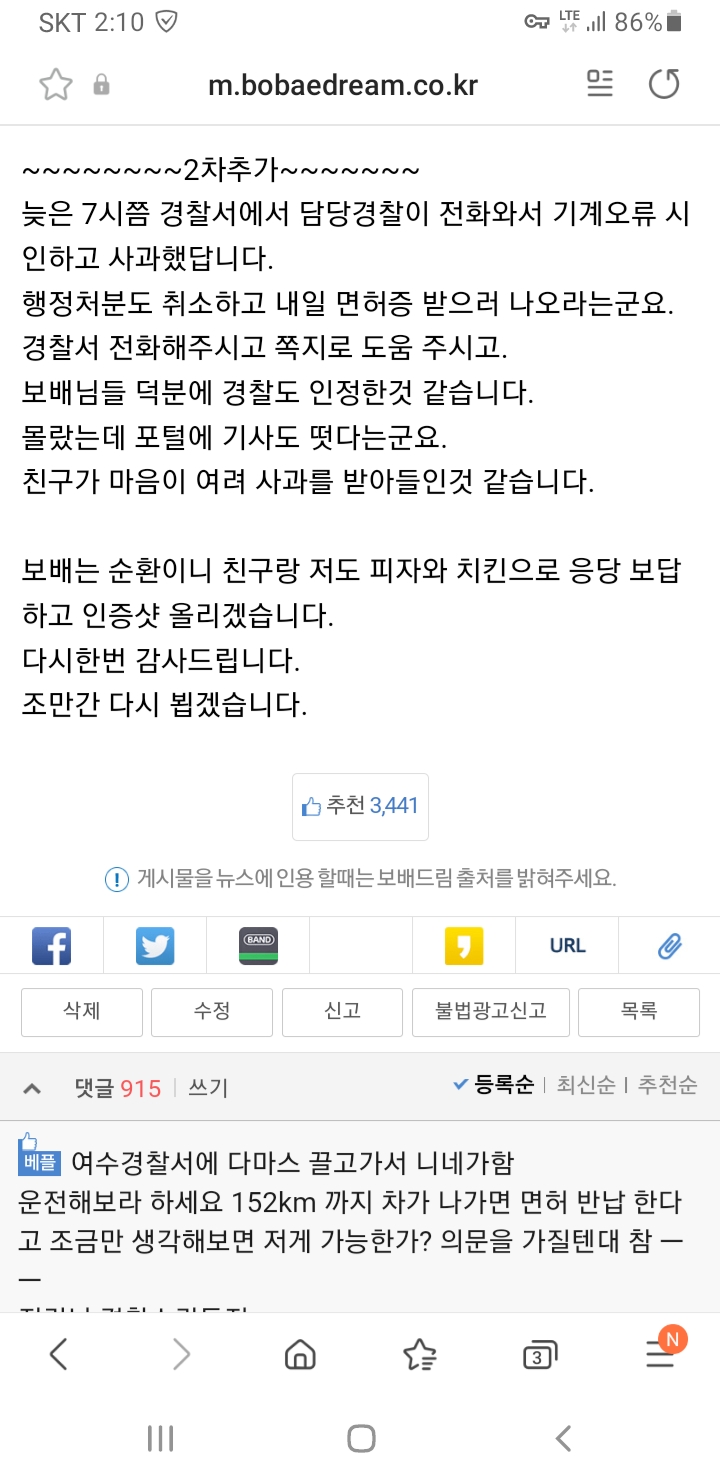
Task: Write a comment with 쓰기
Action: pyautogui.click(x=208, y=1088)
